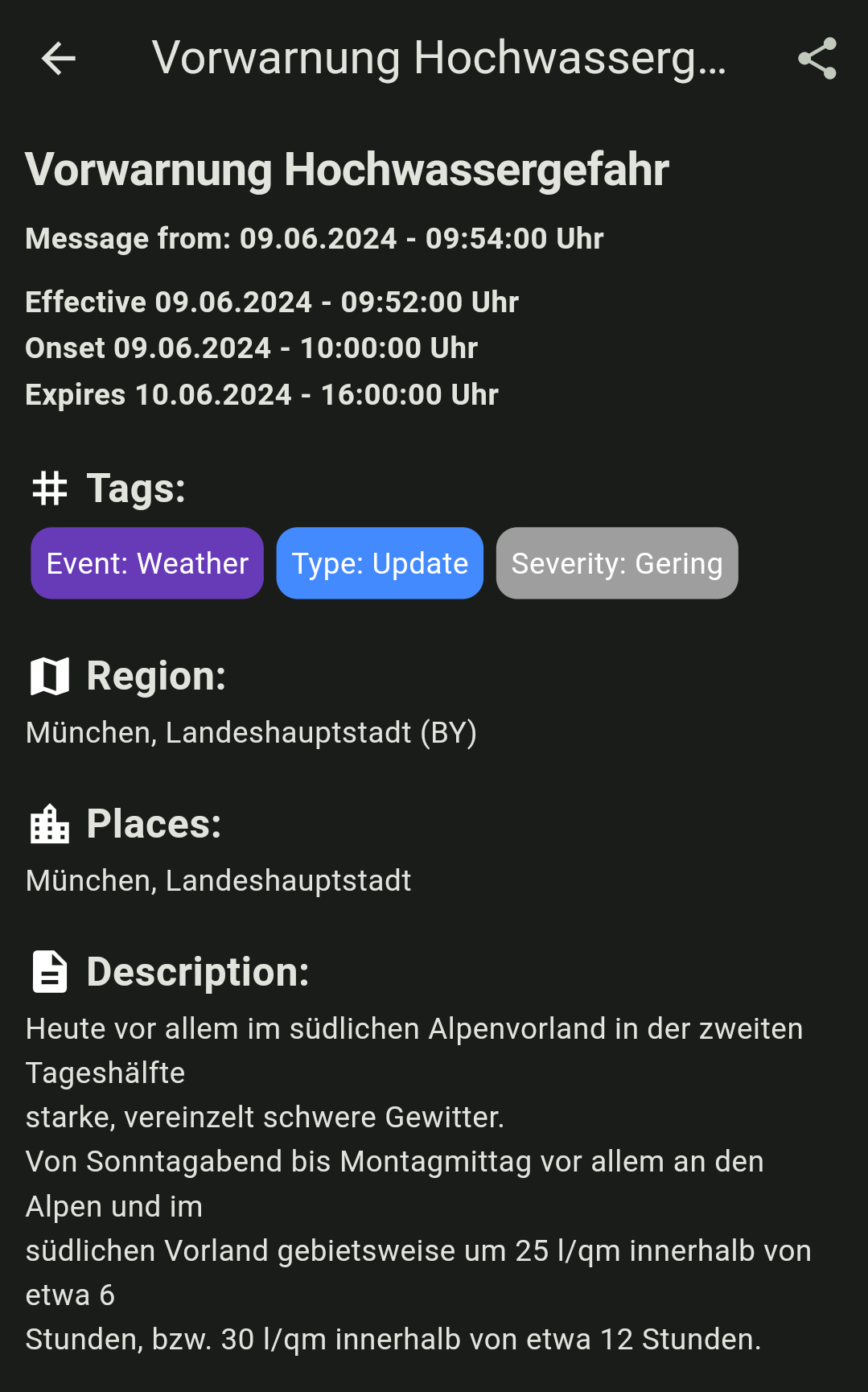Go back using the arrow icon
Image resolution: width=868 pixels, height=1392 pixels.
58,59
